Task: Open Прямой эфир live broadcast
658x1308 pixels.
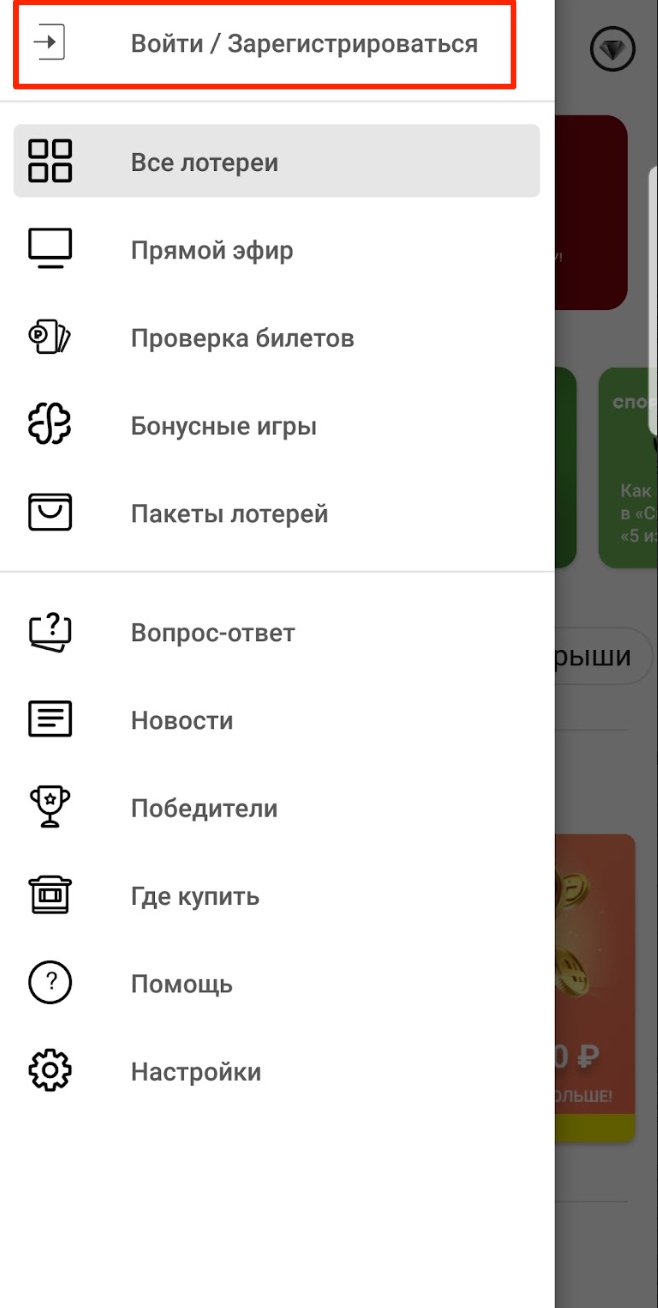Action: tap(212, 250)
